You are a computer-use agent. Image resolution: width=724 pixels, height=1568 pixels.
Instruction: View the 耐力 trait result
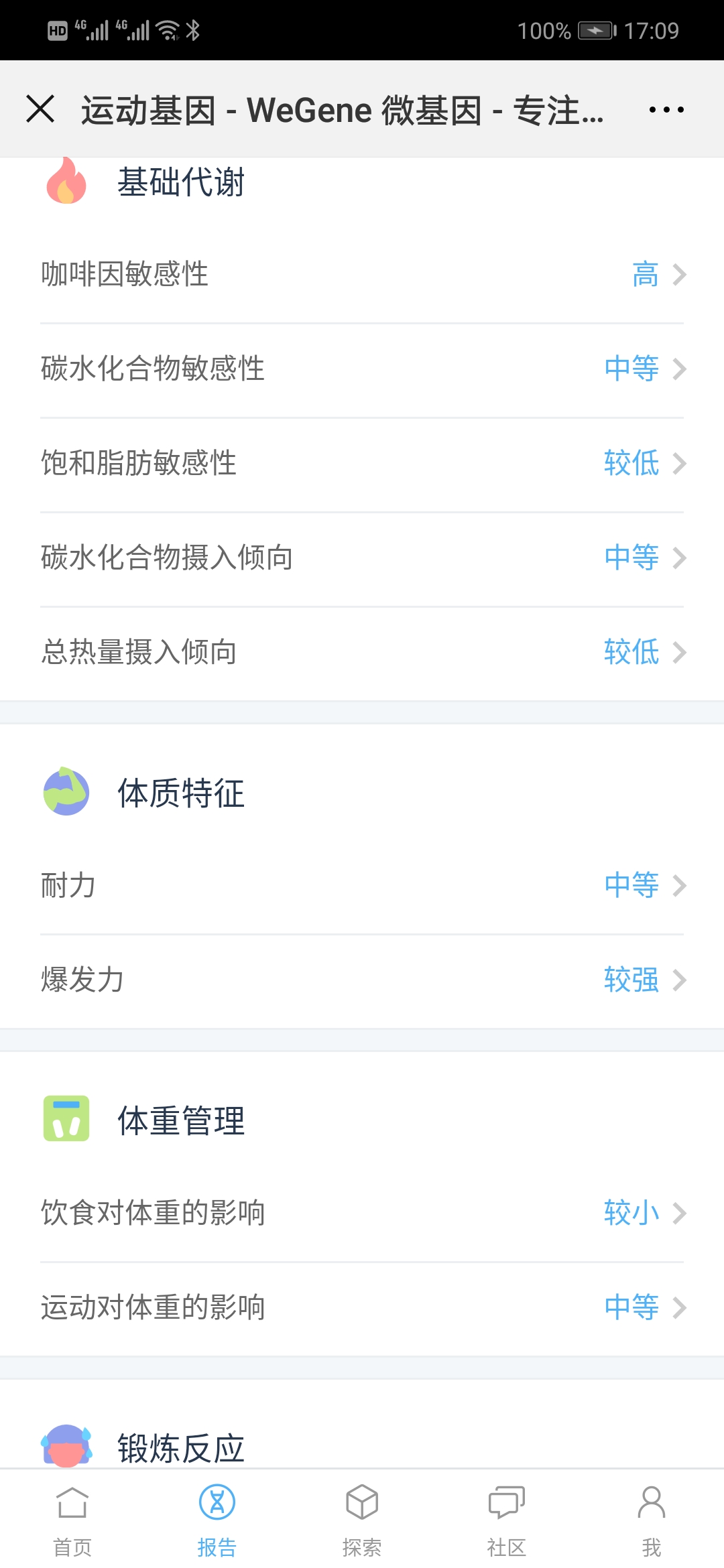(x=362, y=886)
